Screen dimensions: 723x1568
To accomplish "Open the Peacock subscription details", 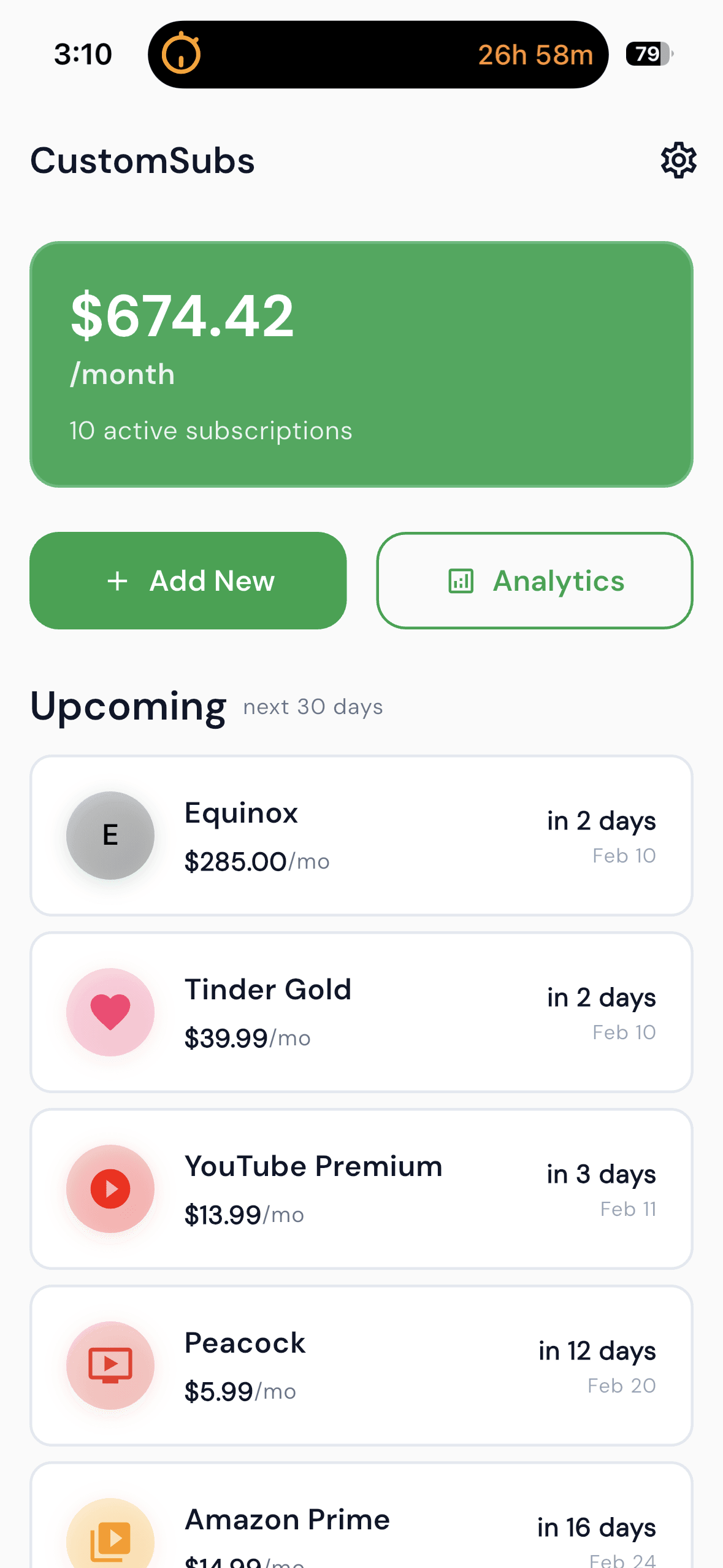I will click(x=361, y=1365).
